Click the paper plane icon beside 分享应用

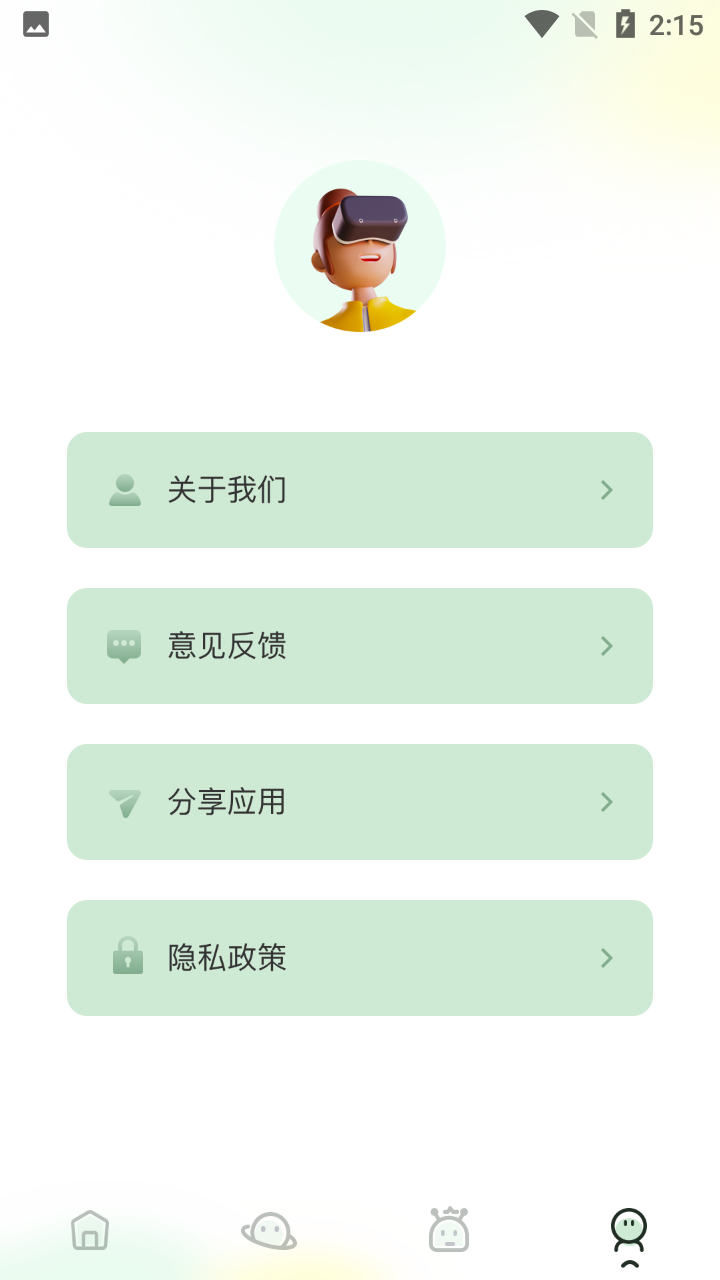point(124,802)
